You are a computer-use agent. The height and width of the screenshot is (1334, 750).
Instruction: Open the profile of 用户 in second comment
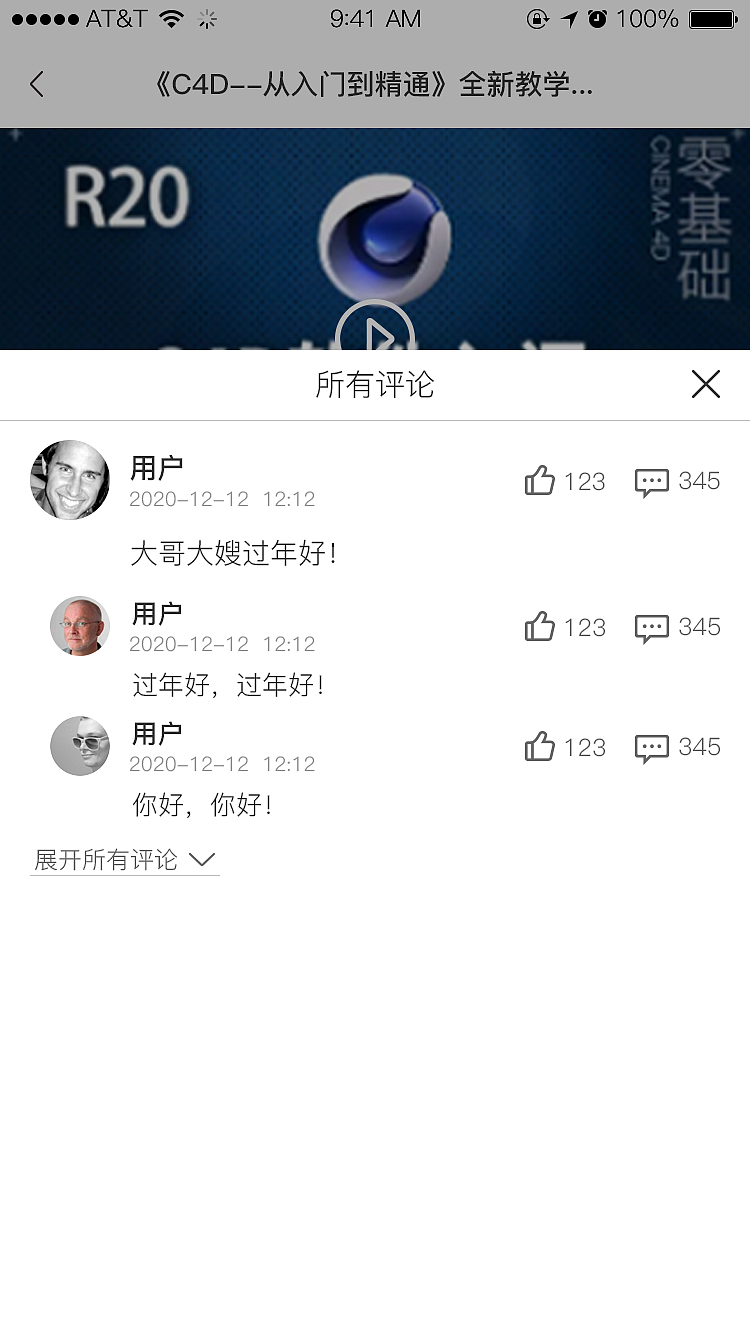(x=156, y=611)
